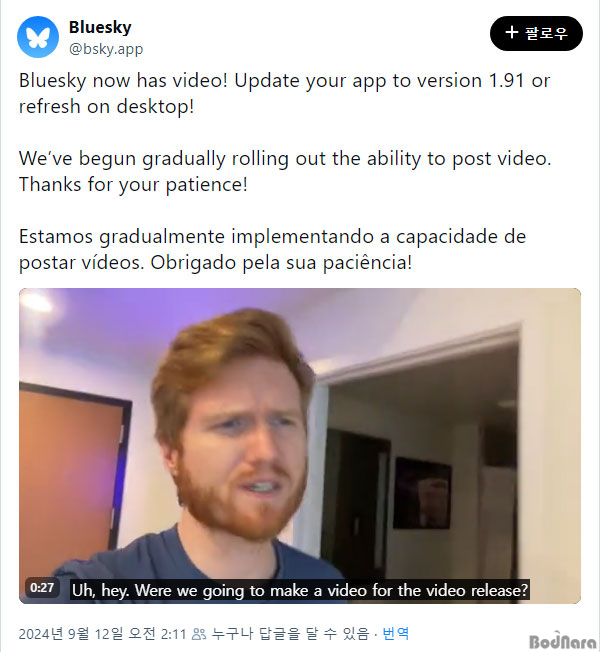This screenshot has height=652, width=600.
Task: Open Bluesky's profile avatar
Action: tap(37, 36)
